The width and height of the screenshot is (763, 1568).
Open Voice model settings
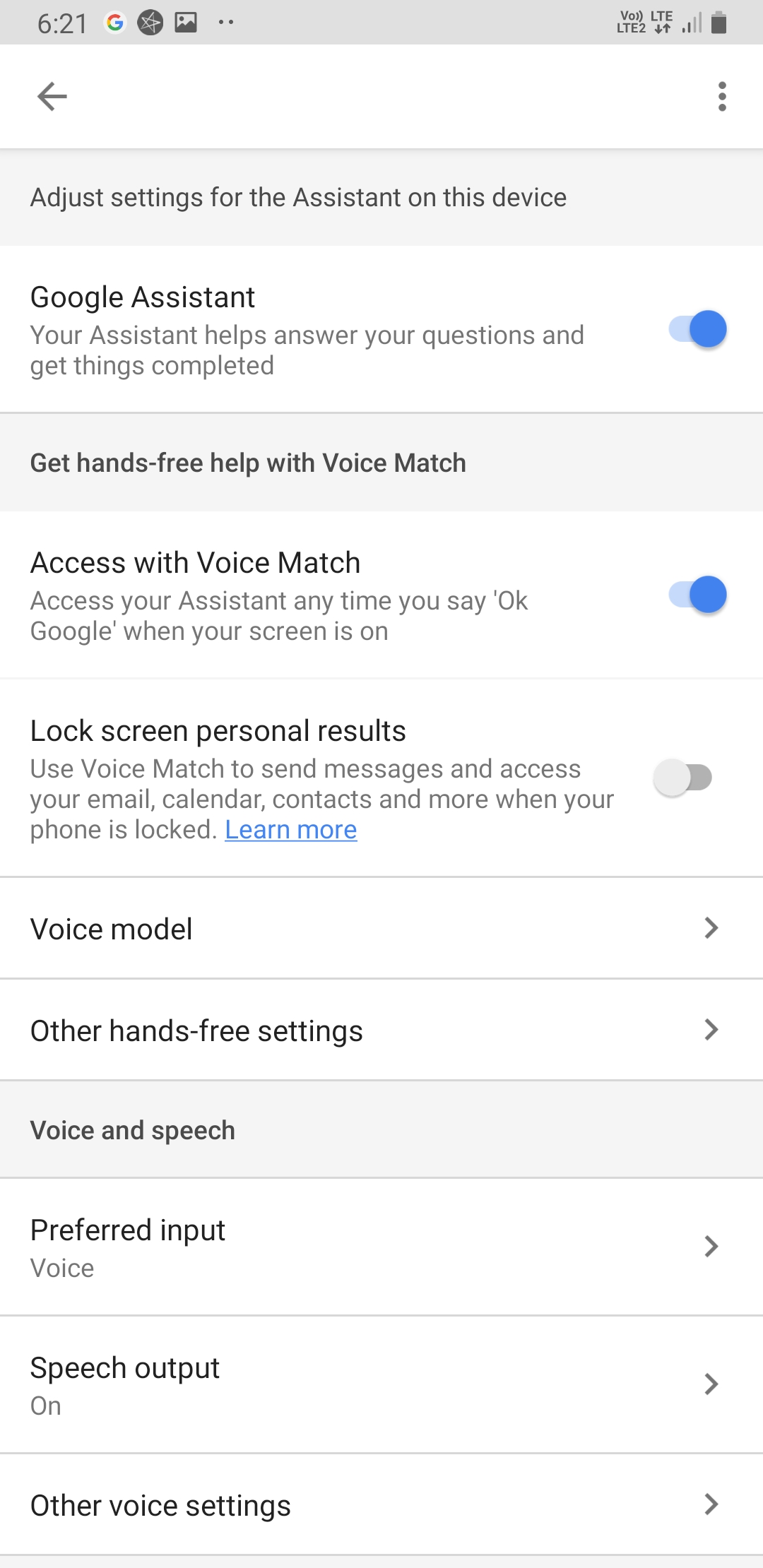pyautogui.click(x=381, y=928)
